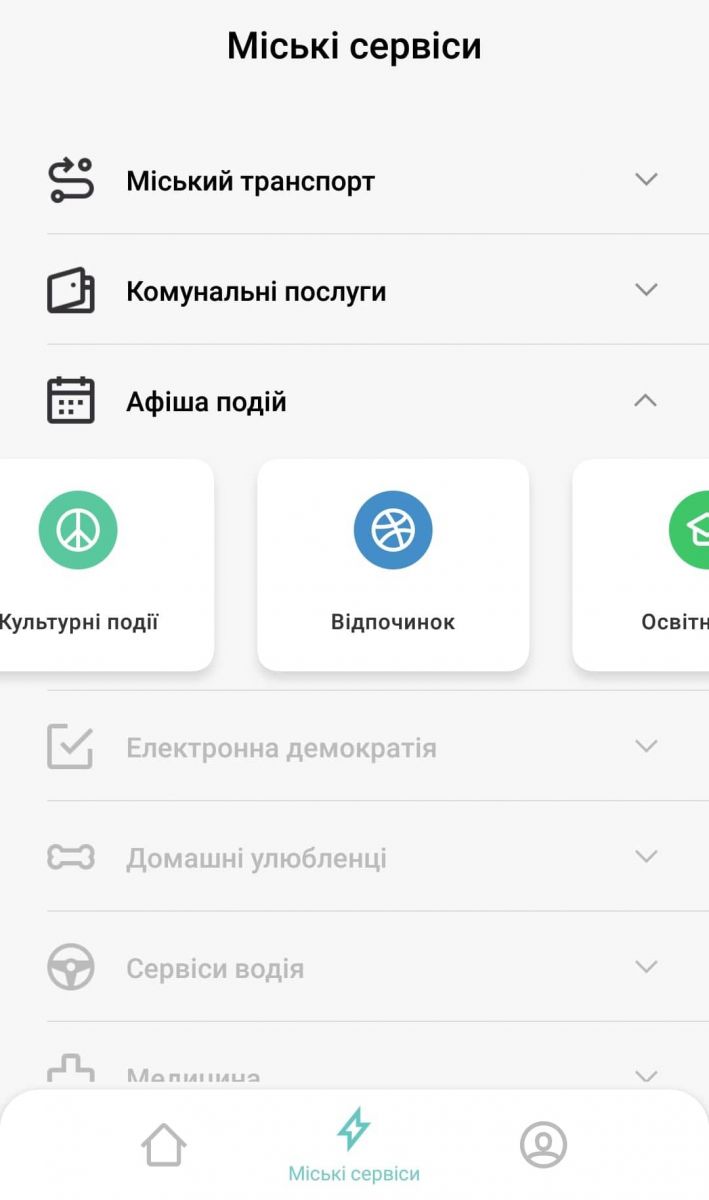Open the Культурні події card
Viewport: 709px width, 1200px height.
[100, 565]
